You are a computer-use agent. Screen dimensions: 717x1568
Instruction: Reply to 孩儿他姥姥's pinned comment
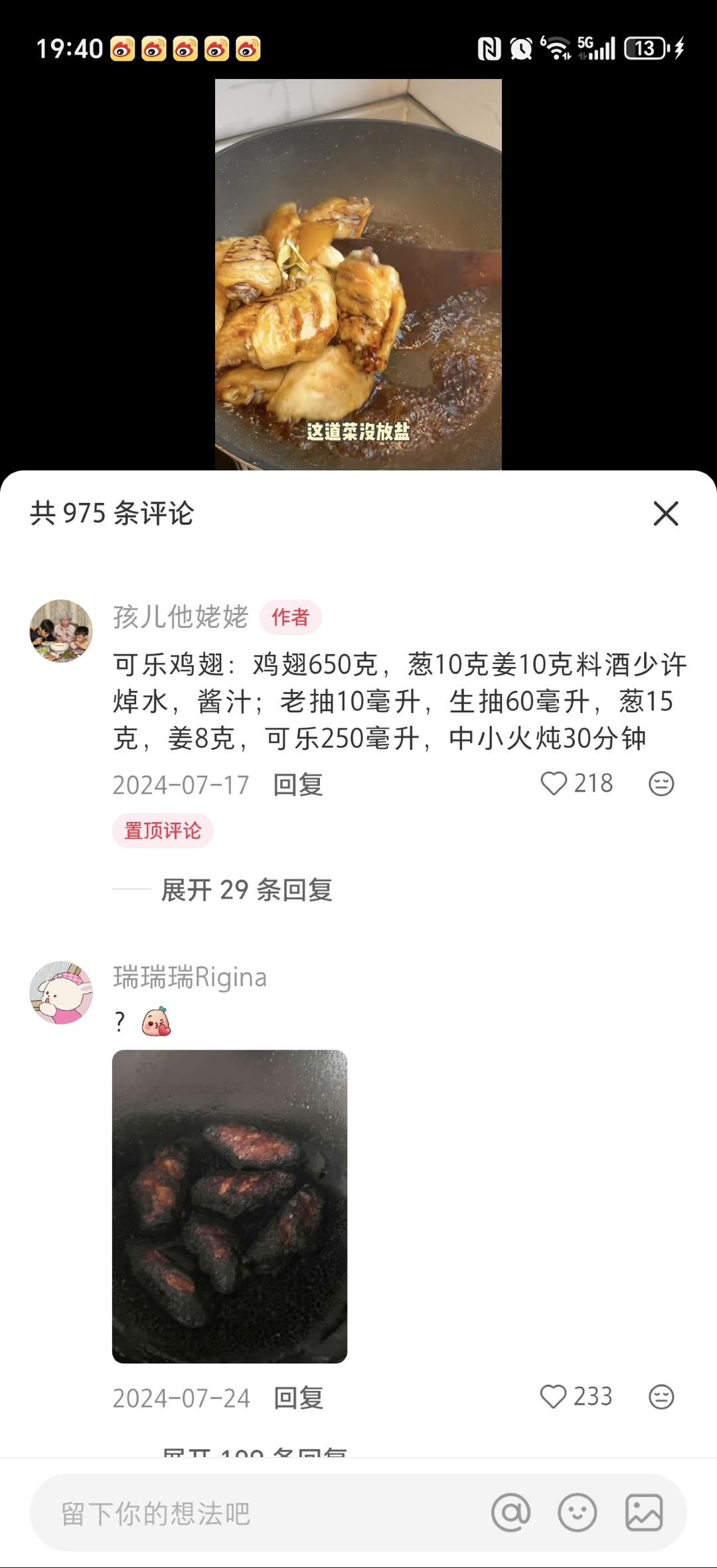point(298,785)
